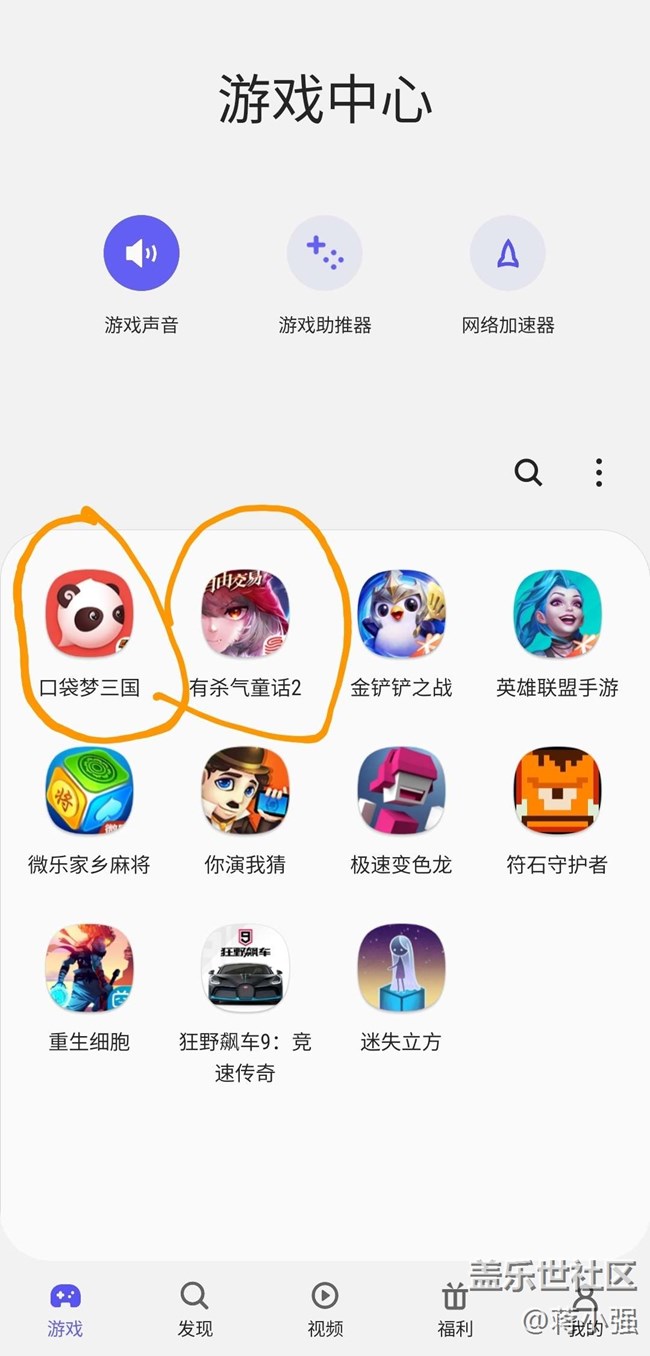Launch the game 口袋梦三国
The height and width of the screenshot is (1356, 650).
tap(89, 614)
